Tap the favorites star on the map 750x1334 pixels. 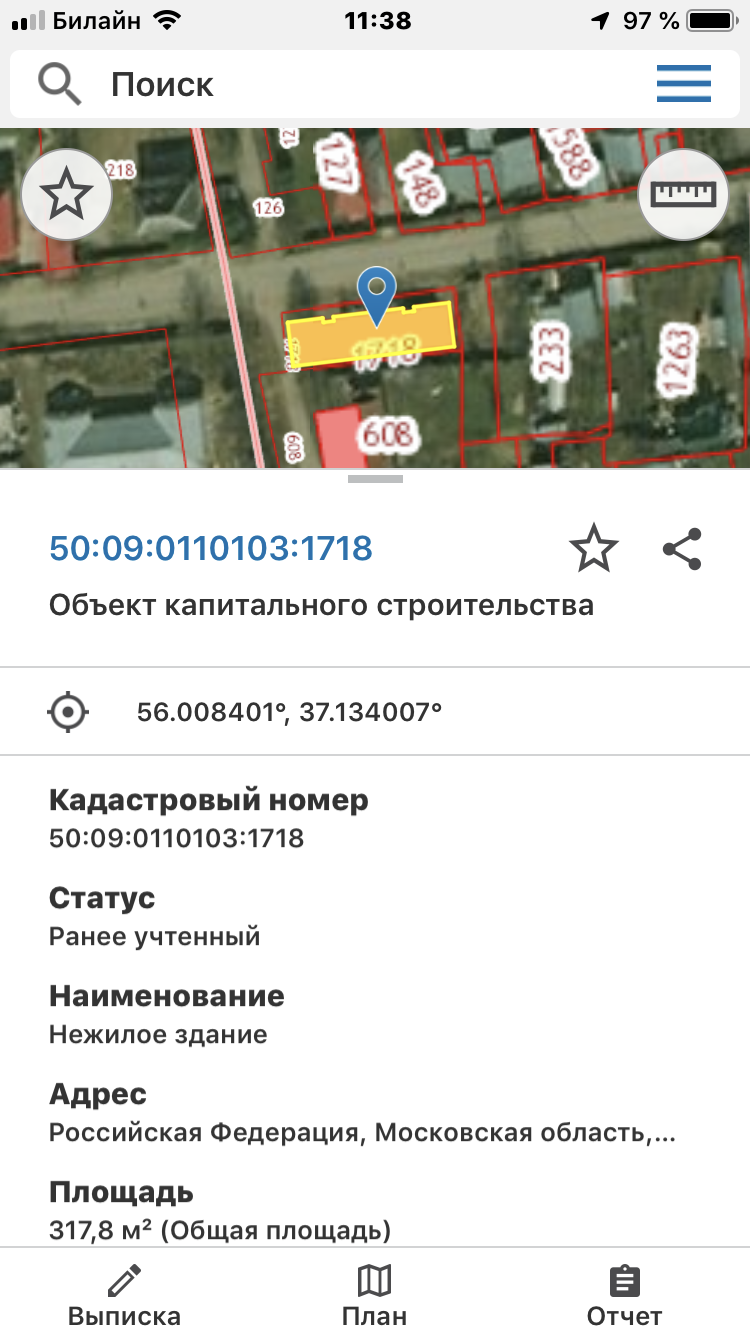66,194
